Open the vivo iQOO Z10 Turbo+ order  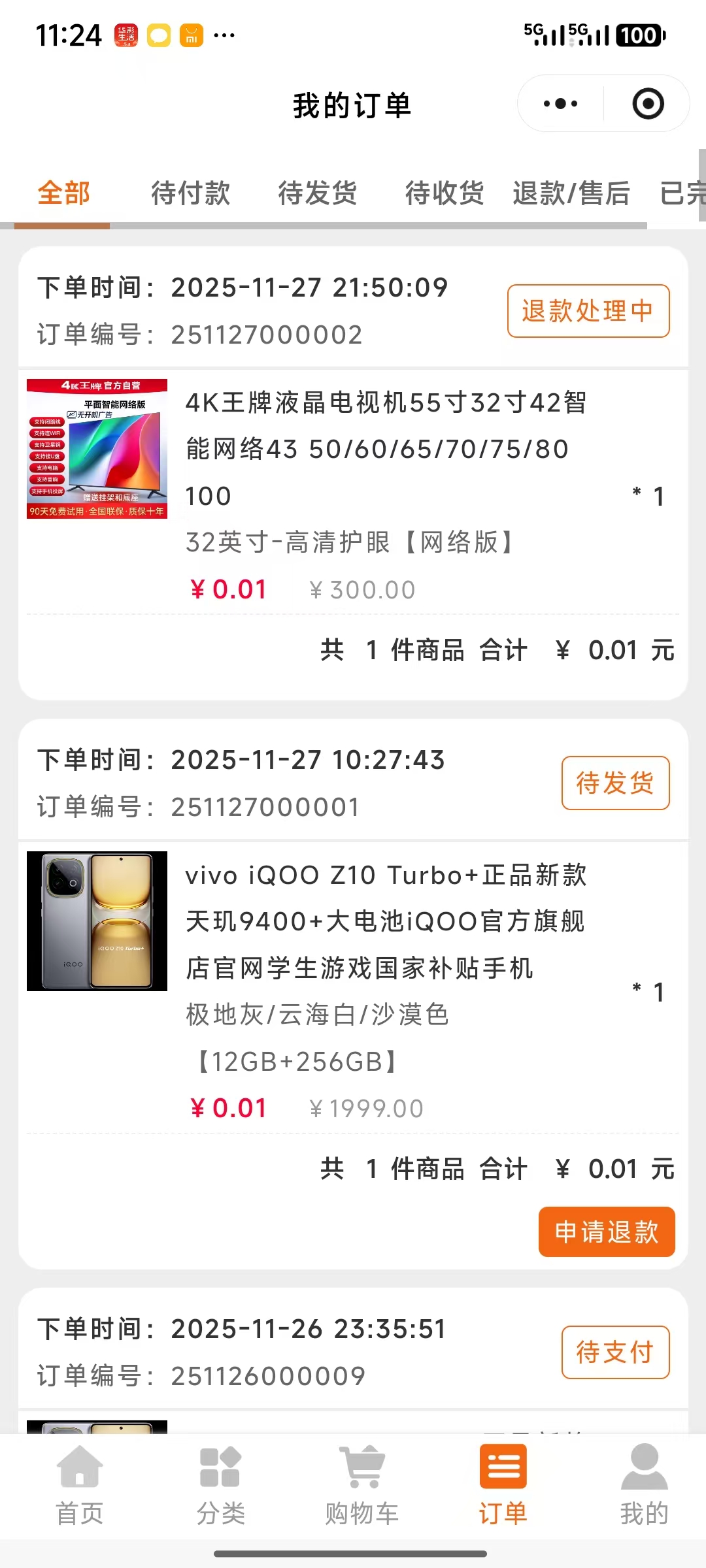[386, 921]
